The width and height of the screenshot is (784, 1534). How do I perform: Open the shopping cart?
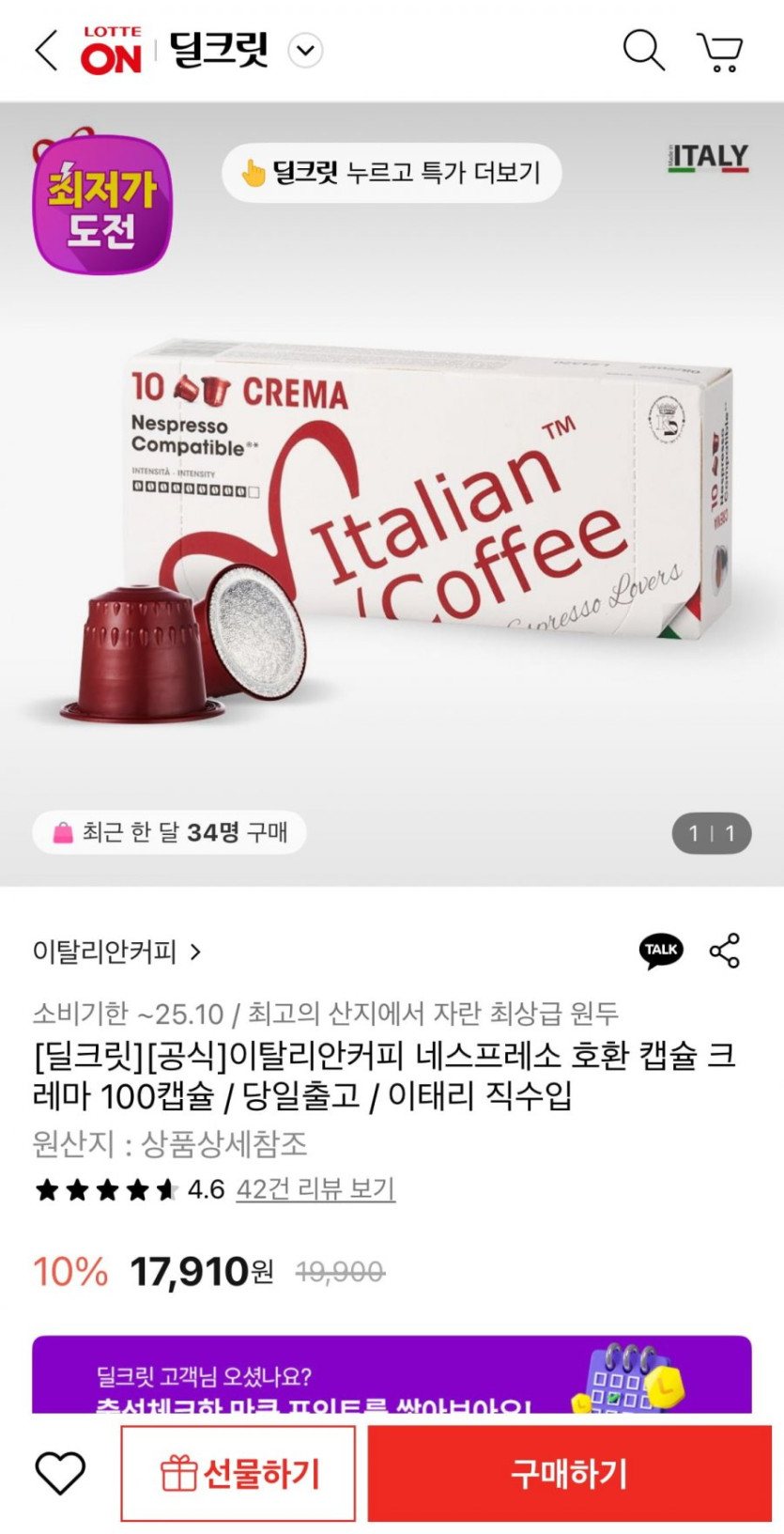(x=720, y=52)
